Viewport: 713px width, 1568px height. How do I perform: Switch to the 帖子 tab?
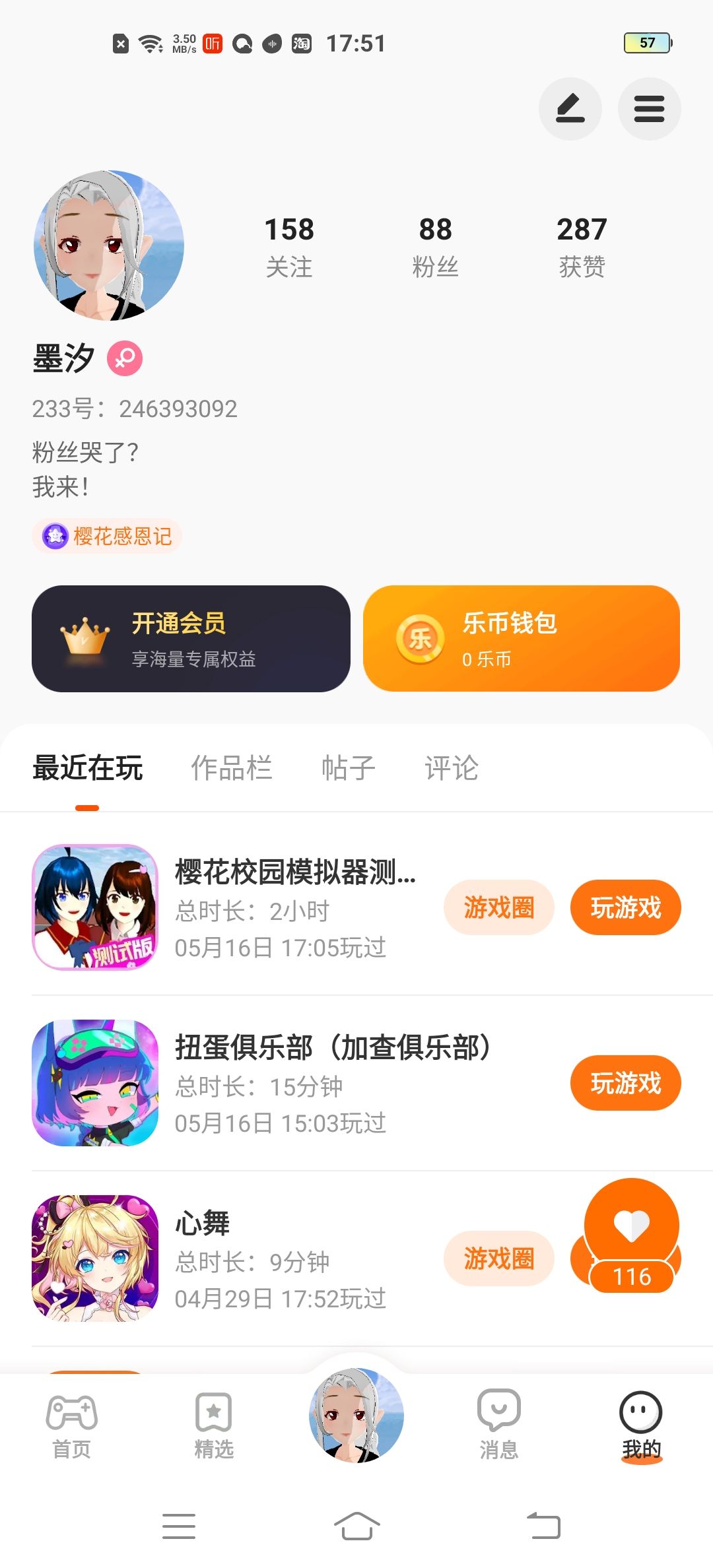pos(348,768)
